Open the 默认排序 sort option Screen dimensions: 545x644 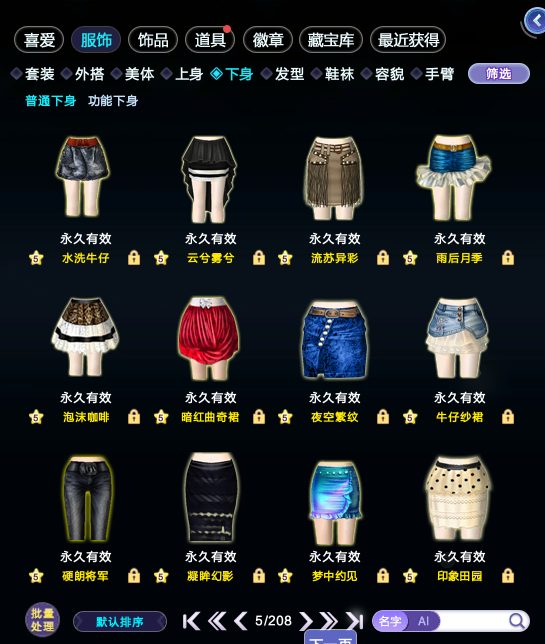[120, 621]
